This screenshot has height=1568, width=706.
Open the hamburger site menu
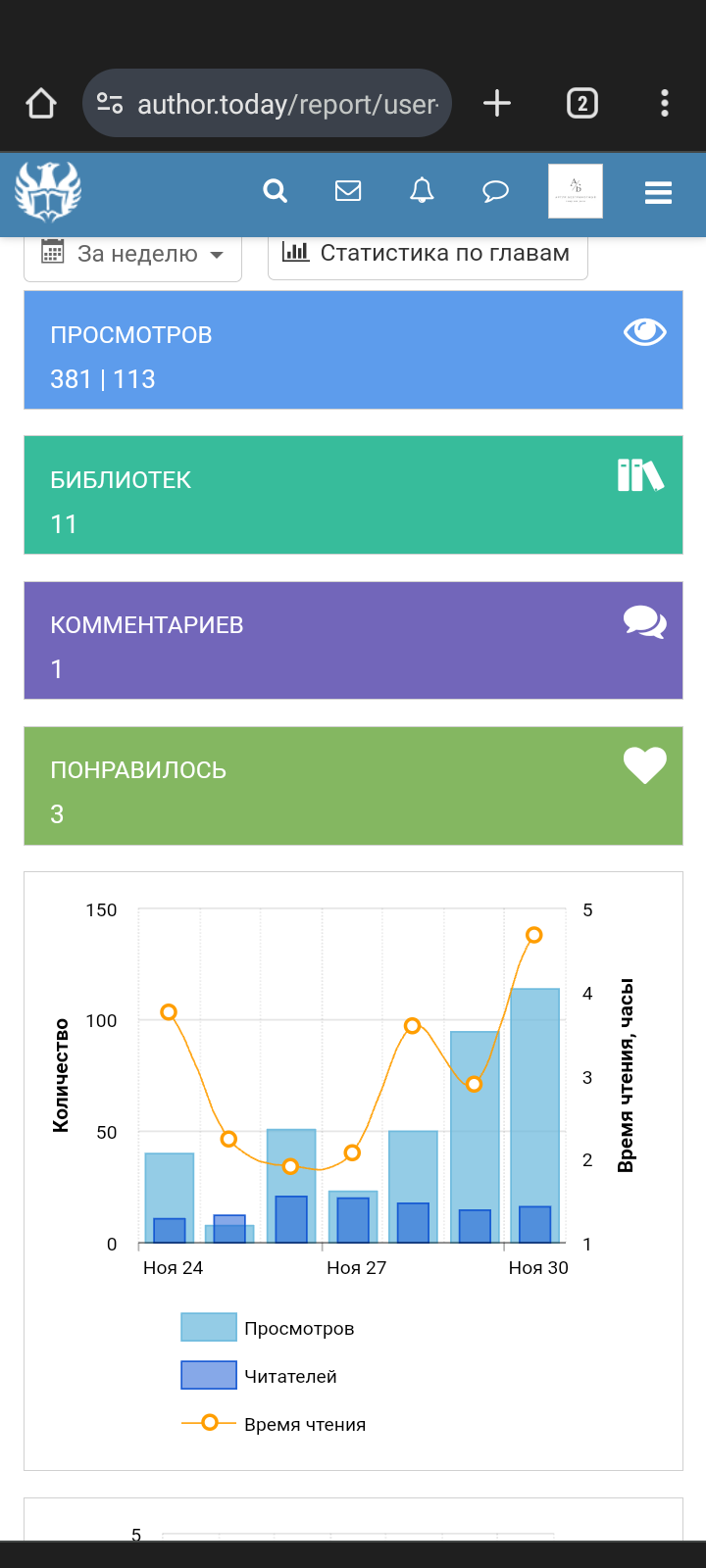pyautogui.click(x=658, y=192)
